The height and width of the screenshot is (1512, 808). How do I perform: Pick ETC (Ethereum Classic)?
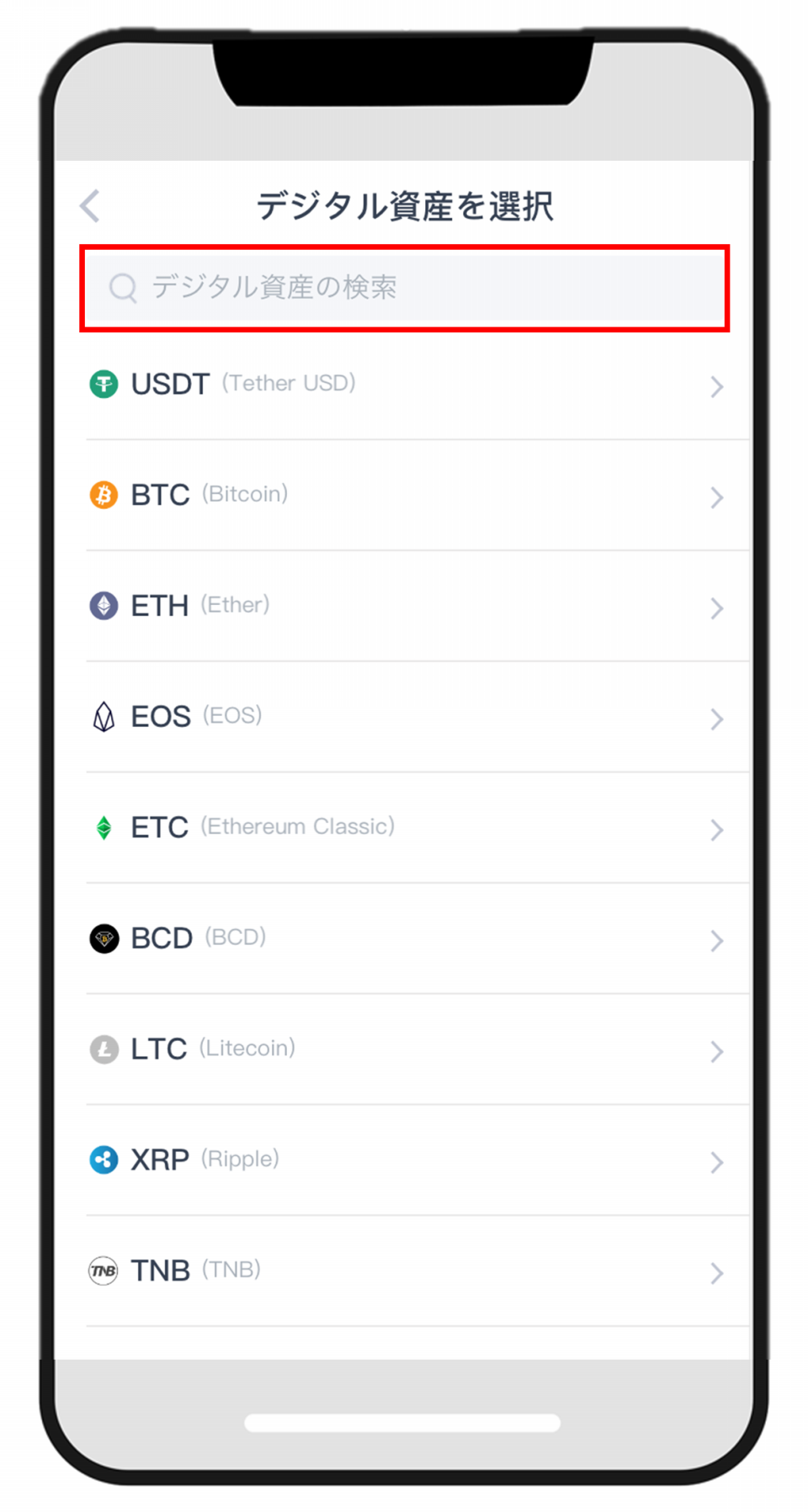pyautogui.click(x=404, y=828)
